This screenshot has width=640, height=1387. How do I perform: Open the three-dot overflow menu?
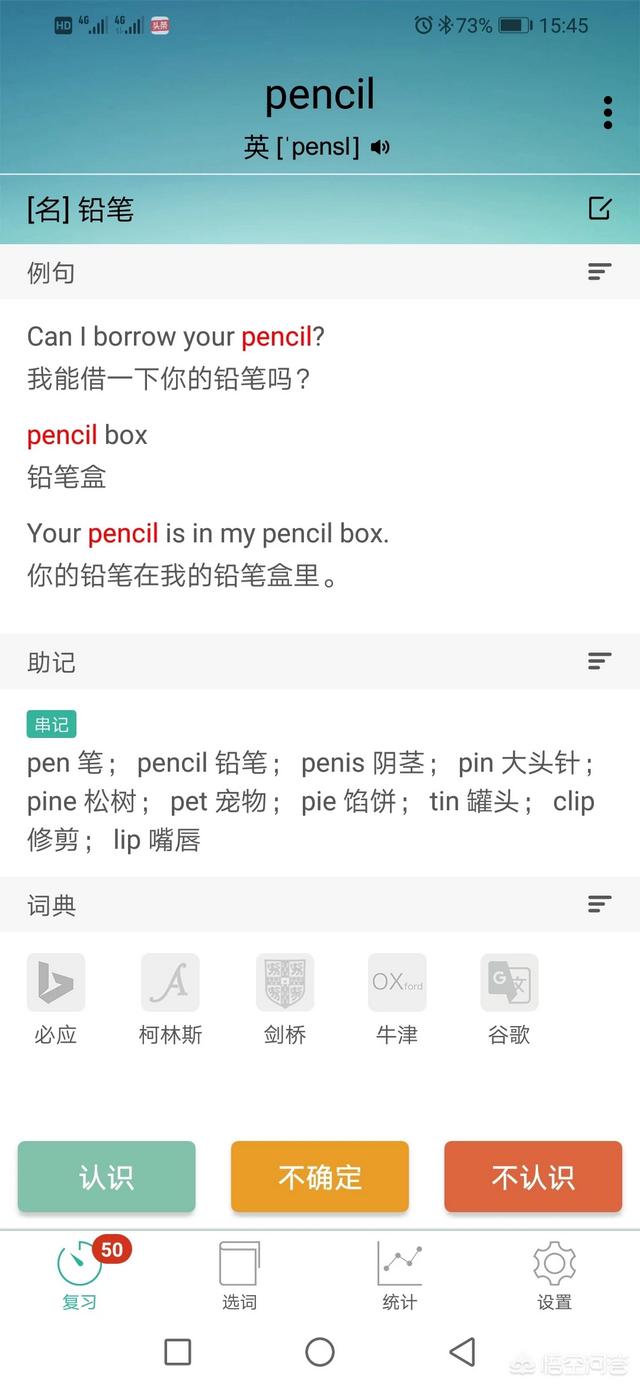(607, 113)
